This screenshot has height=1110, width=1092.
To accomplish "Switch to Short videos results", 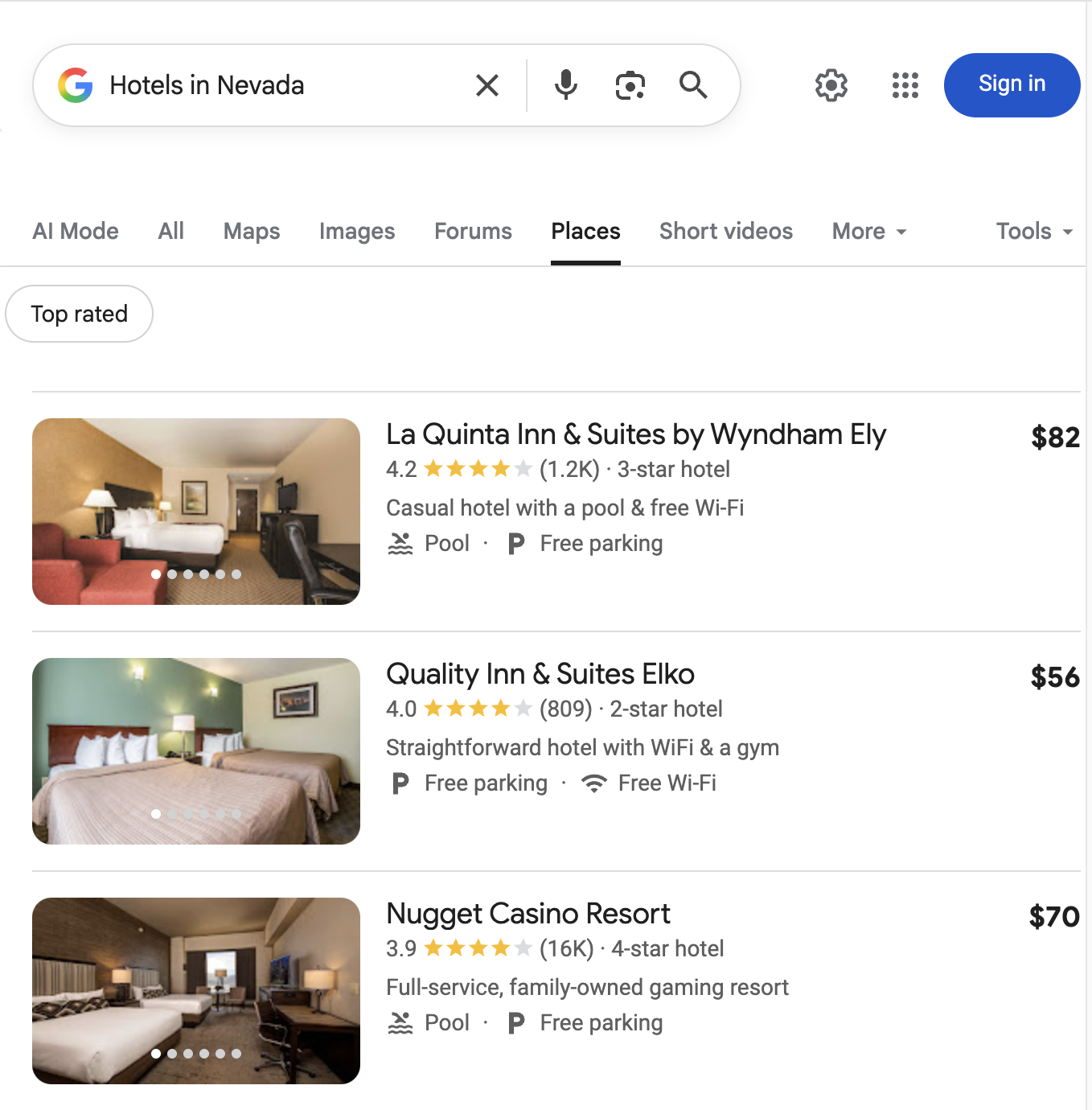I will pyautogui.click(x=725, y=232).
